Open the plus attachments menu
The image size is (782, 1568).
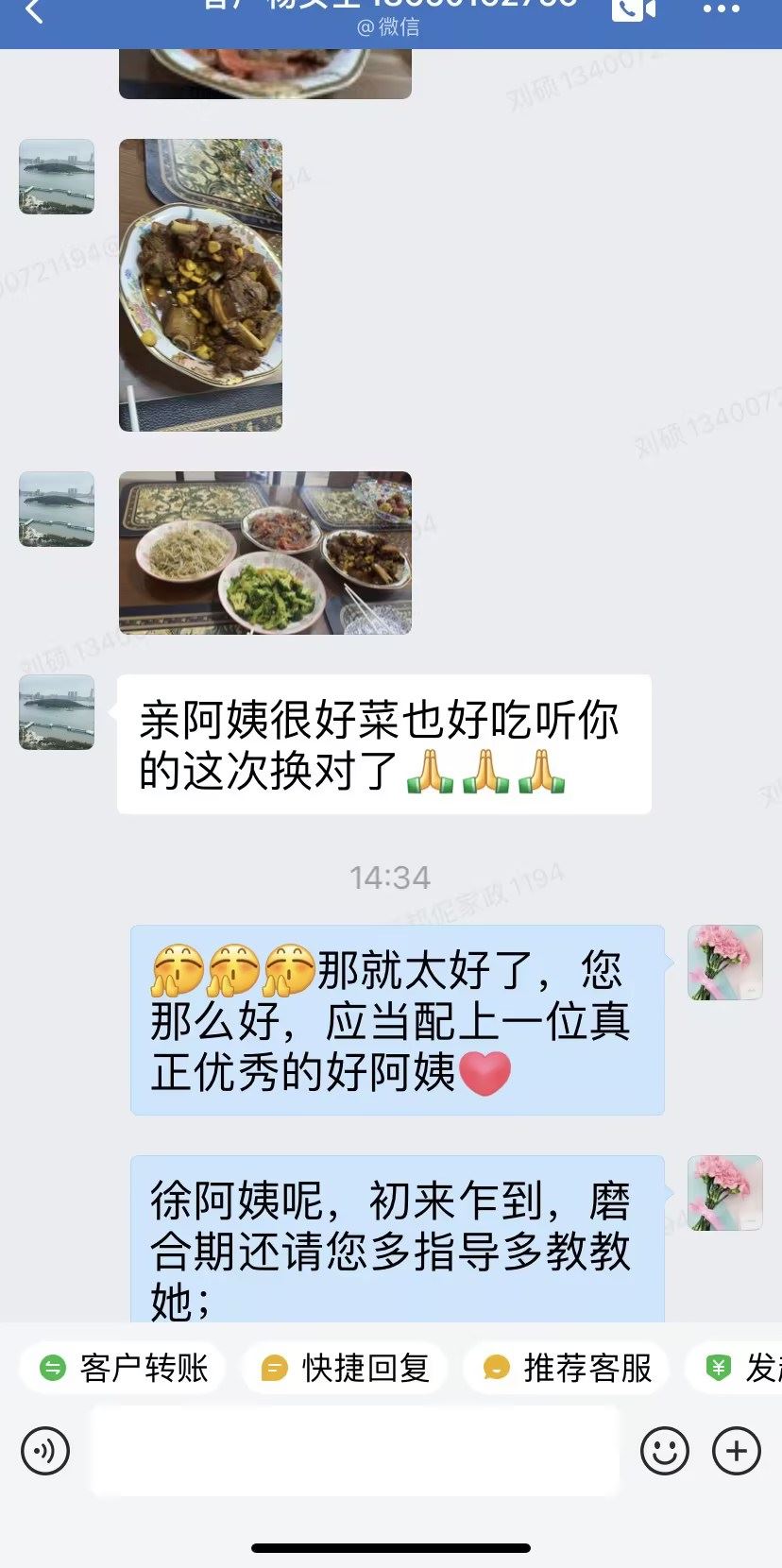[737, 1450]
